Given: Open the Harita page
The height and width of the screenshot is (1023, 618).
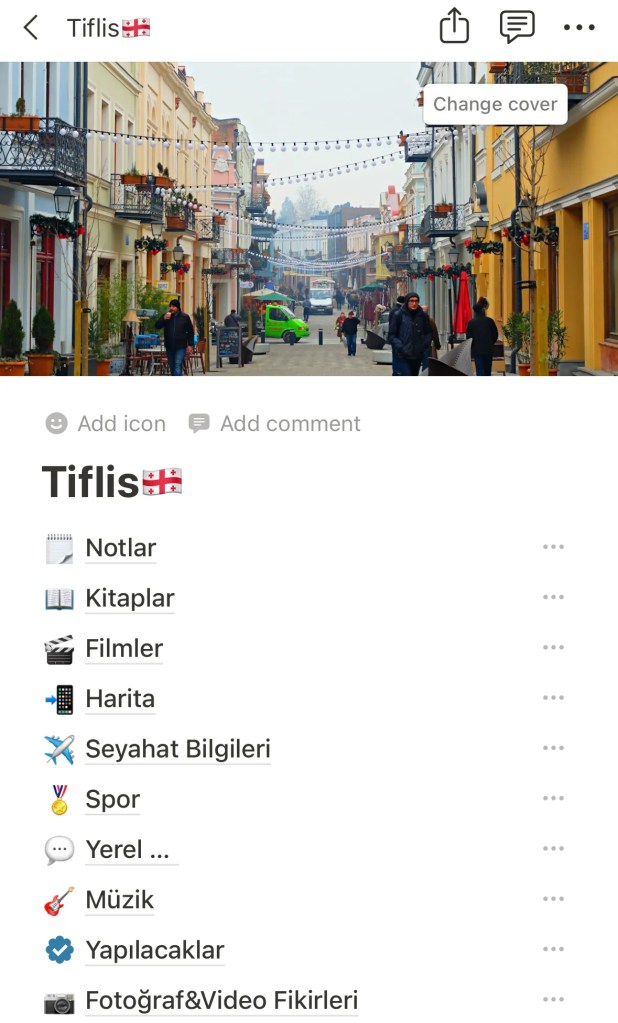Looking at the screenshot, I should click(120, 699).
